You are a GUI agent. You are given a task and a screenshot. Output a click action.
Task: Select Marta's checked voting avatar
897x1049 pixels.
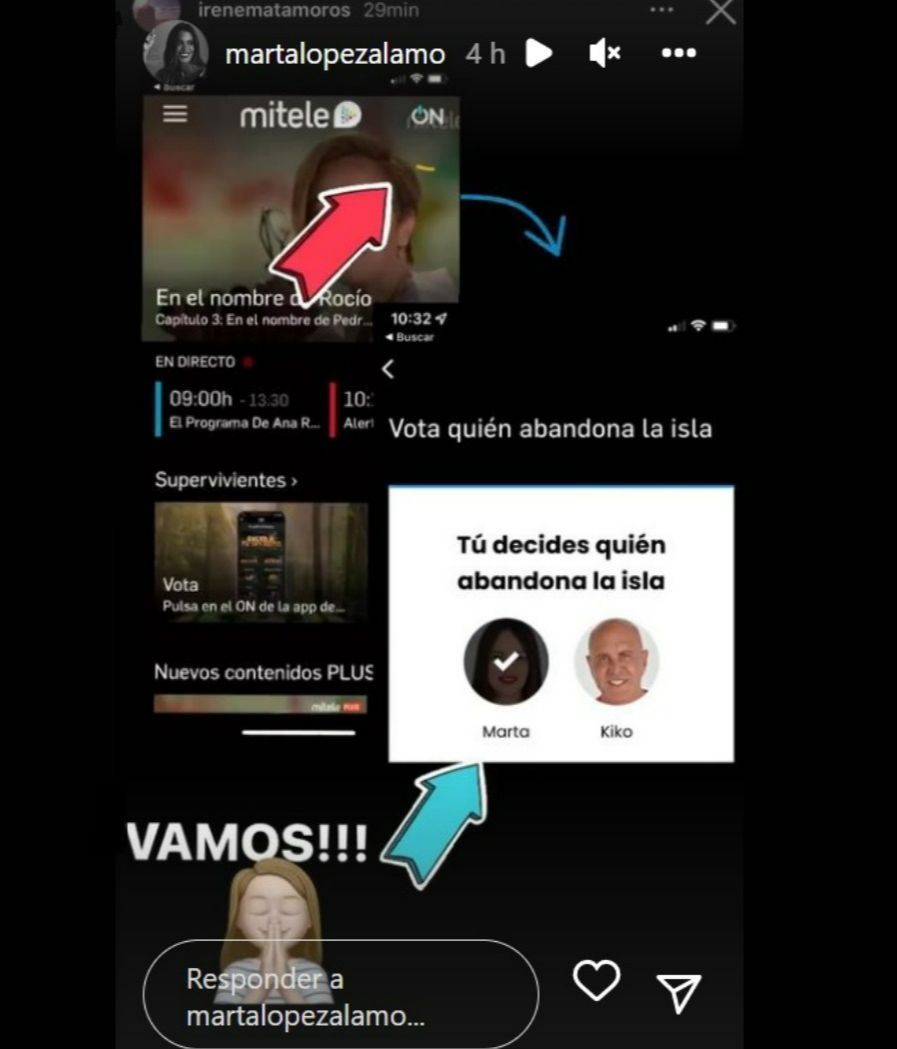point(506,661)
